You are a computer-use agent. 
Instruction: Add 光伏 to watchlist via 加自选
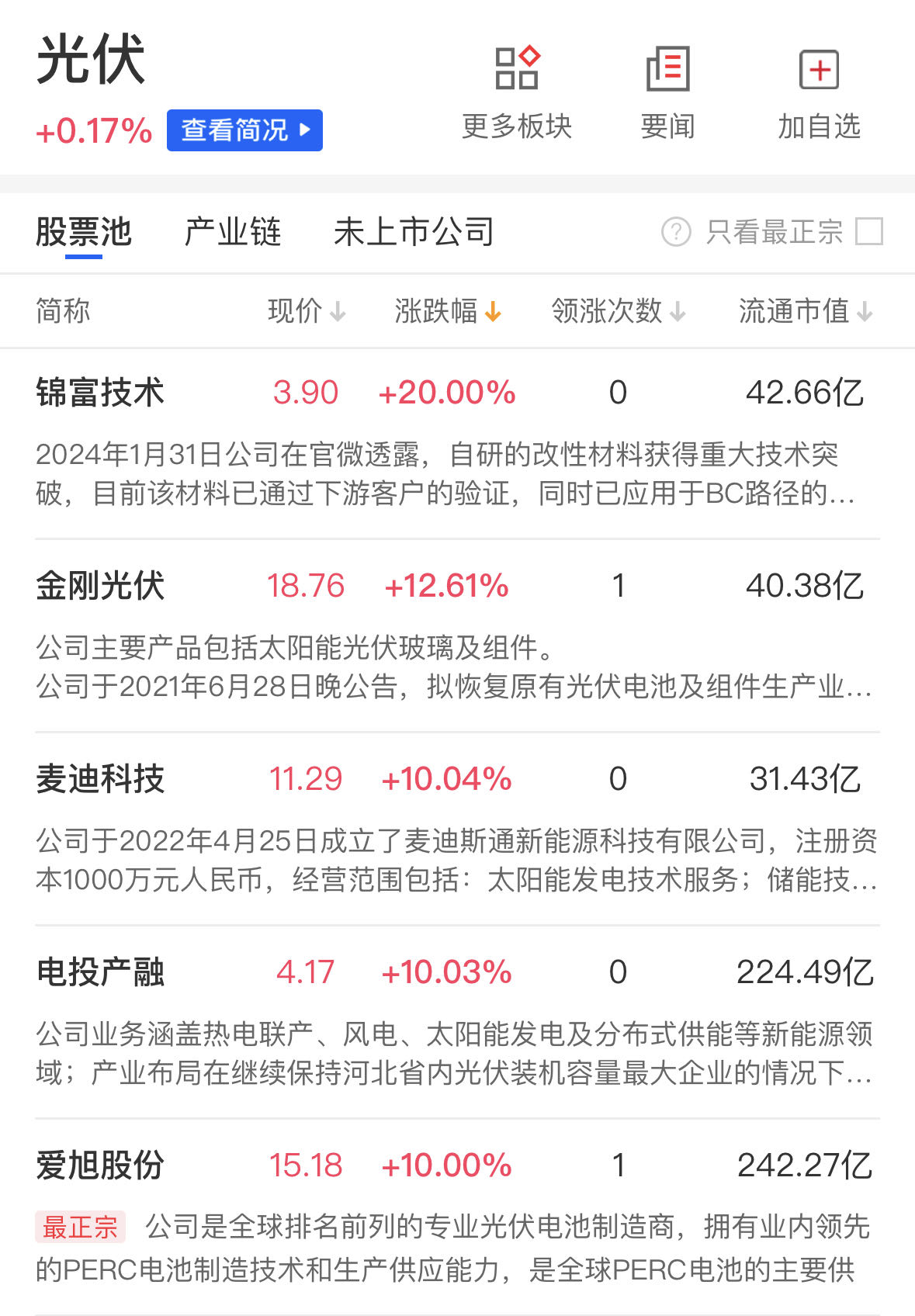coord(820,93)
